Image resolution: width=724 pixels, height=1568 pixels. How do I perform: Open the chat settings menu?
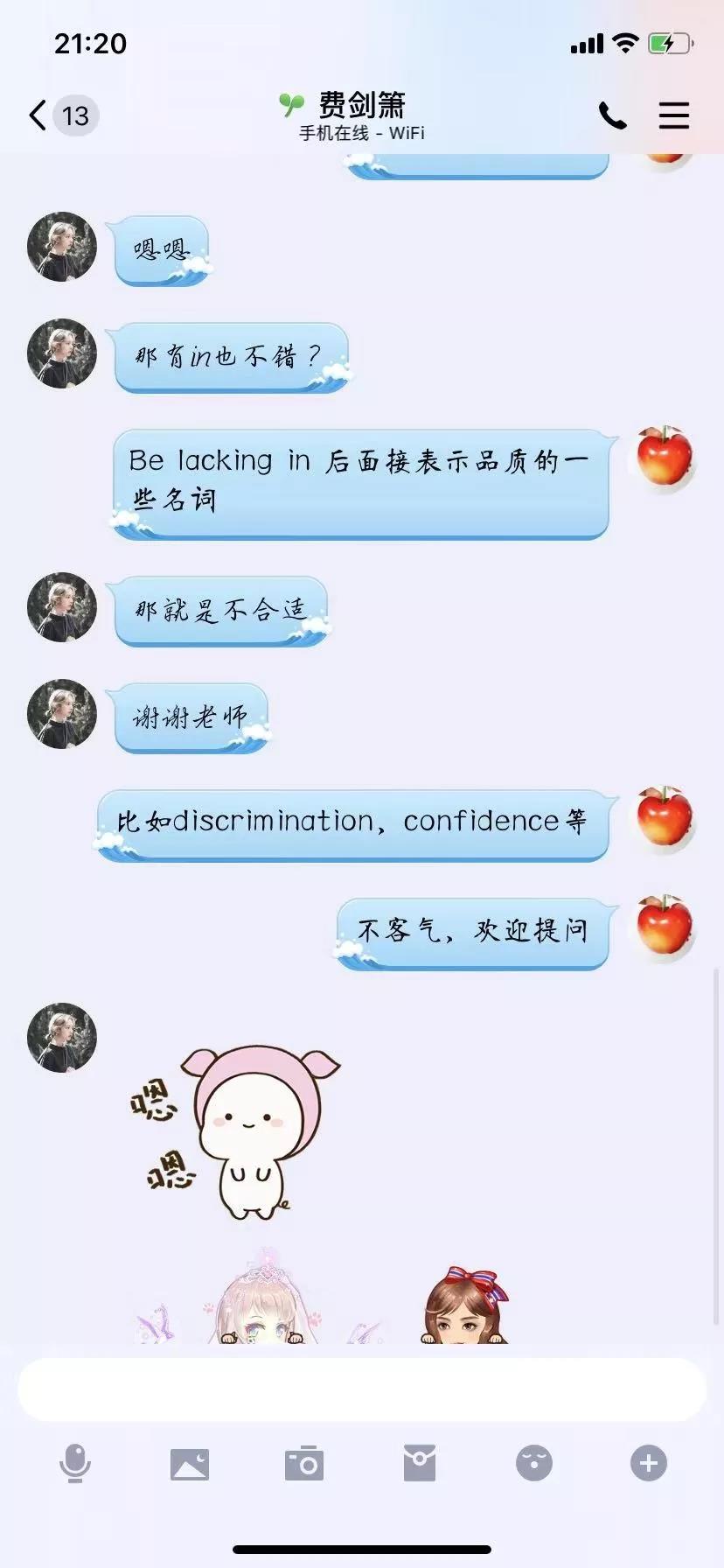pyautogui.click(x=673, y=115)
